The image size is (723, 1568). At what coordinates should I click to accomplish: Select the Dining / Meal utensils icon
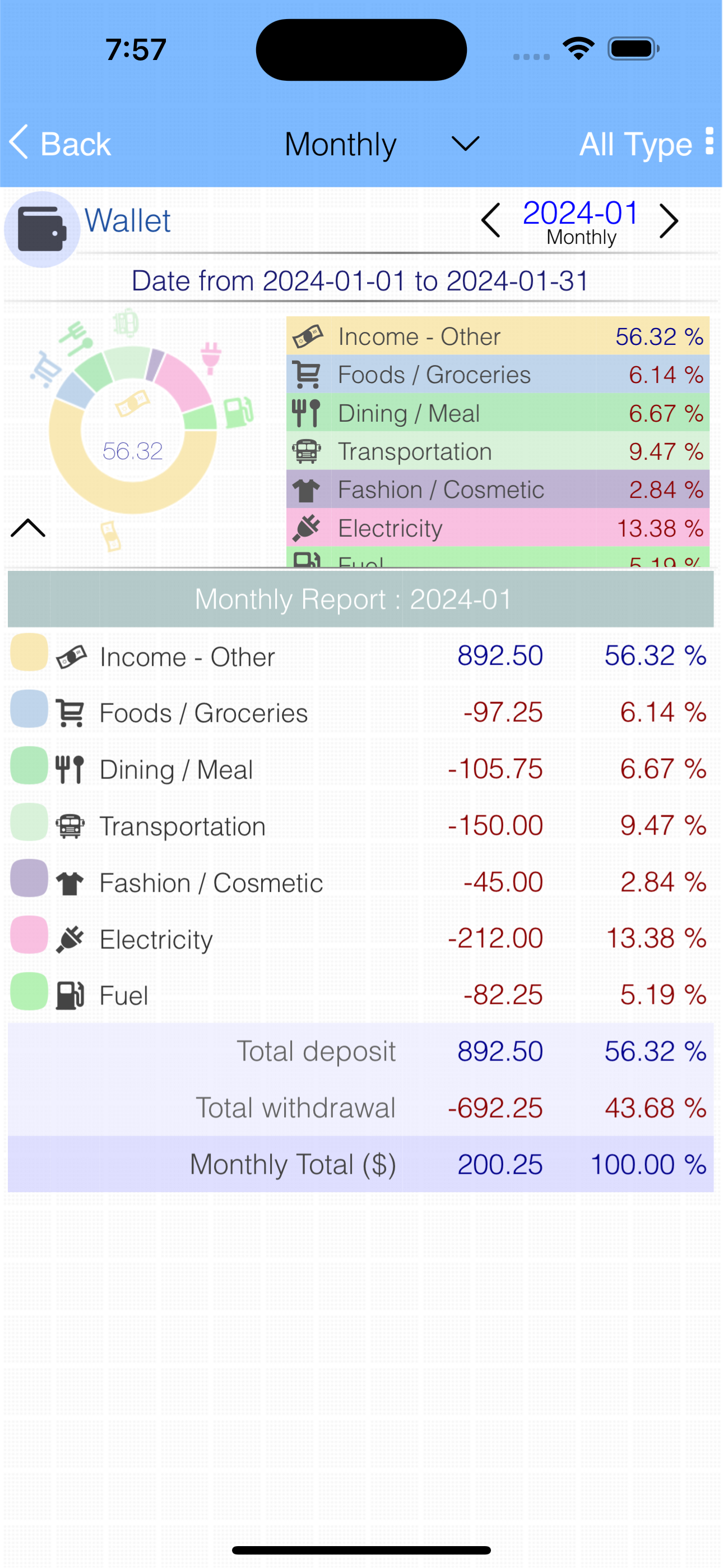[x=71, y=768]
